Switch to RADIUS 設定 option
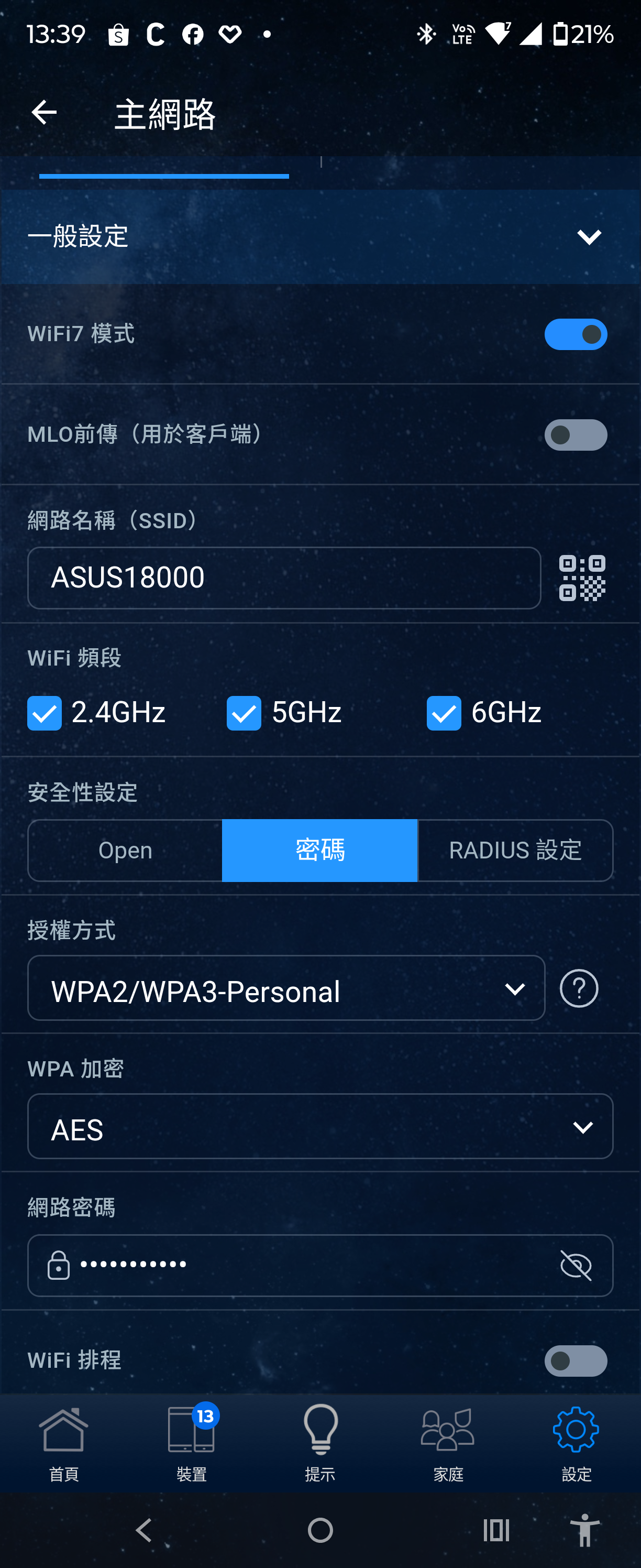The width and height of the screenshot is (641, 1568). (515, 851)
